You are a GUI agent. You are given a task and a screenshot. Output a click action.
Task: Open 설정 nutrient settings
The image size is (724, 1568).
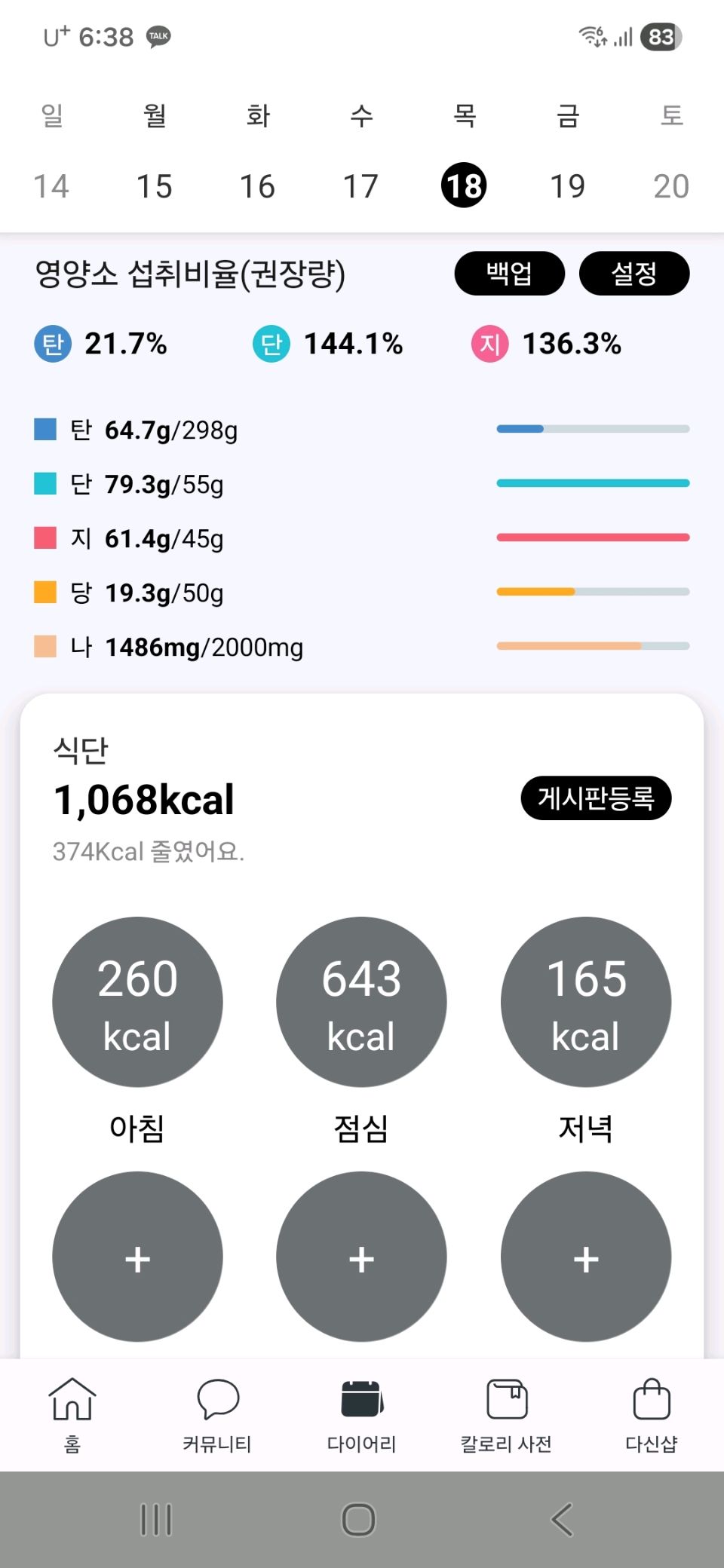(x=633, y=273)
